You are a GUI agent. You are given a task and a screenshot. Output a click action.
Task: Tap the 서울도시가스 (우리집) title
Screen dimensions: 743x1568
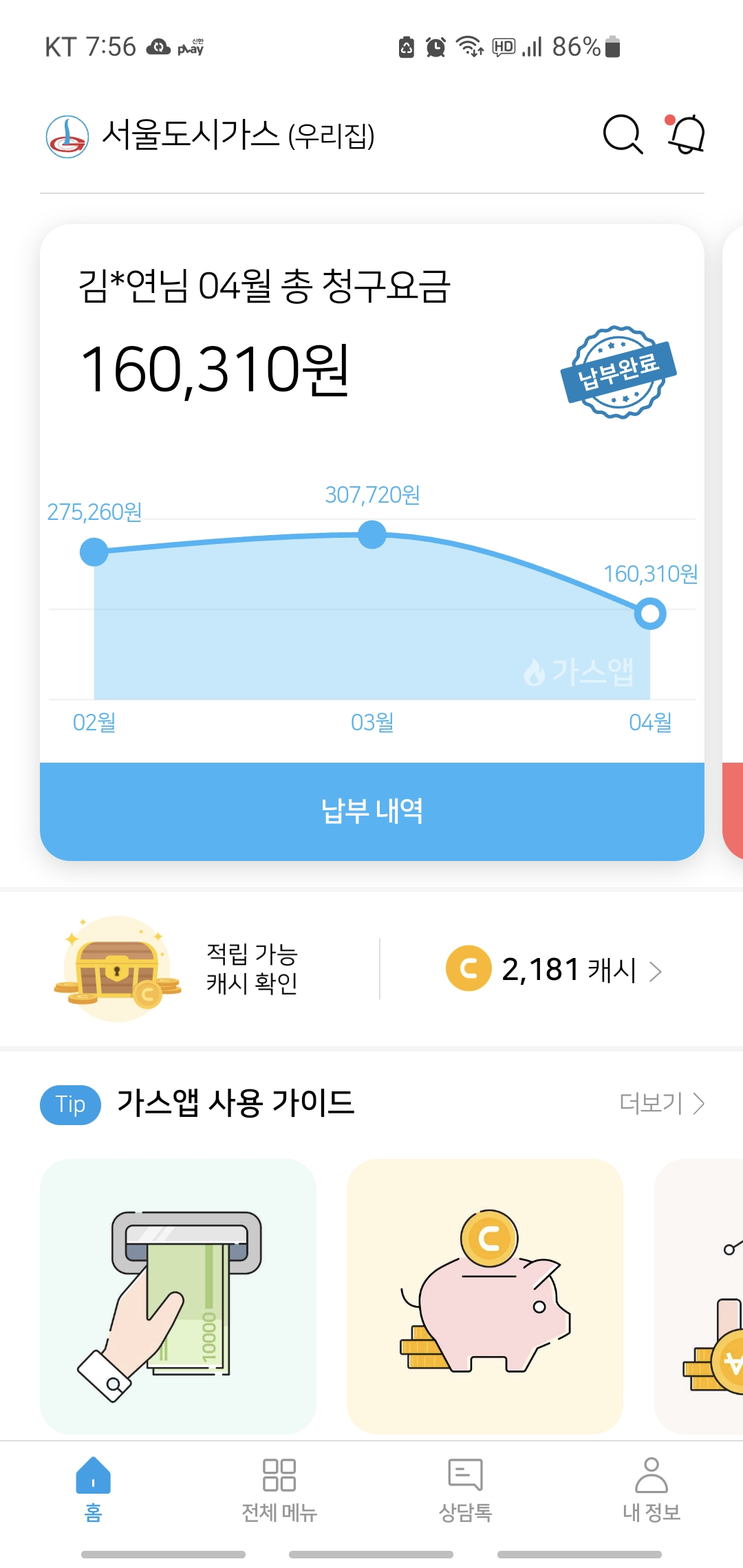[x=237, y=135]
